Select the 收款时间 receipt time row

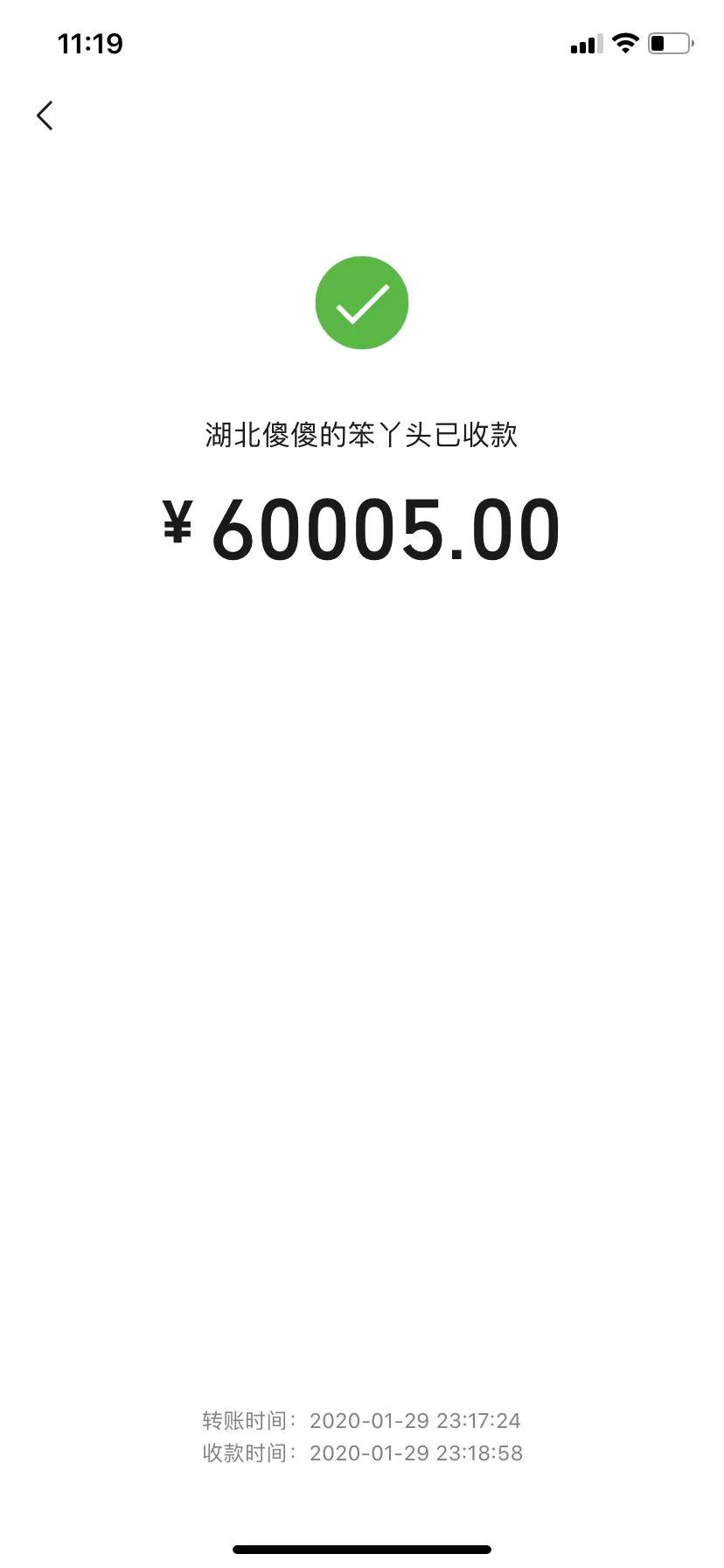pyautogui.click(x=361, y=1452)
